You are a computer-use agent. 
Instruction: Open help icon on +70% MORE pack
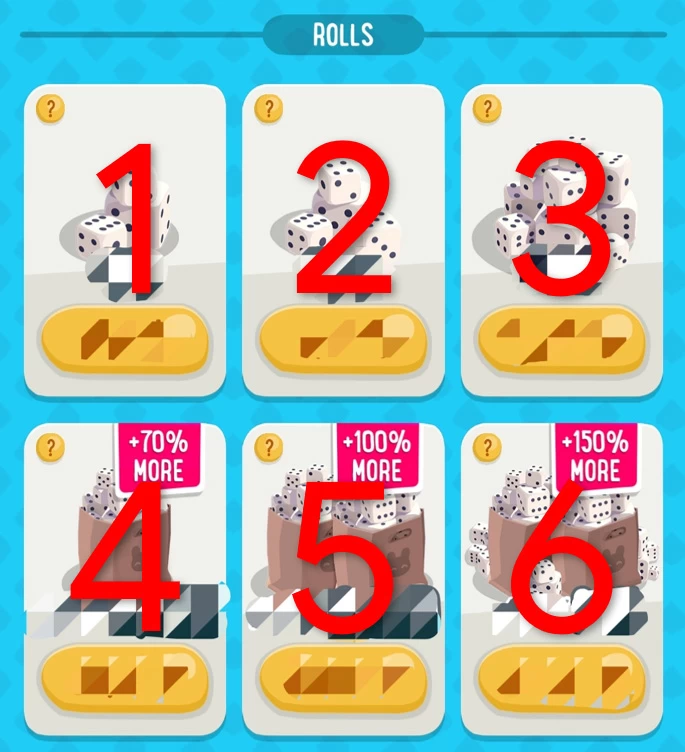(x=49, y=447)
